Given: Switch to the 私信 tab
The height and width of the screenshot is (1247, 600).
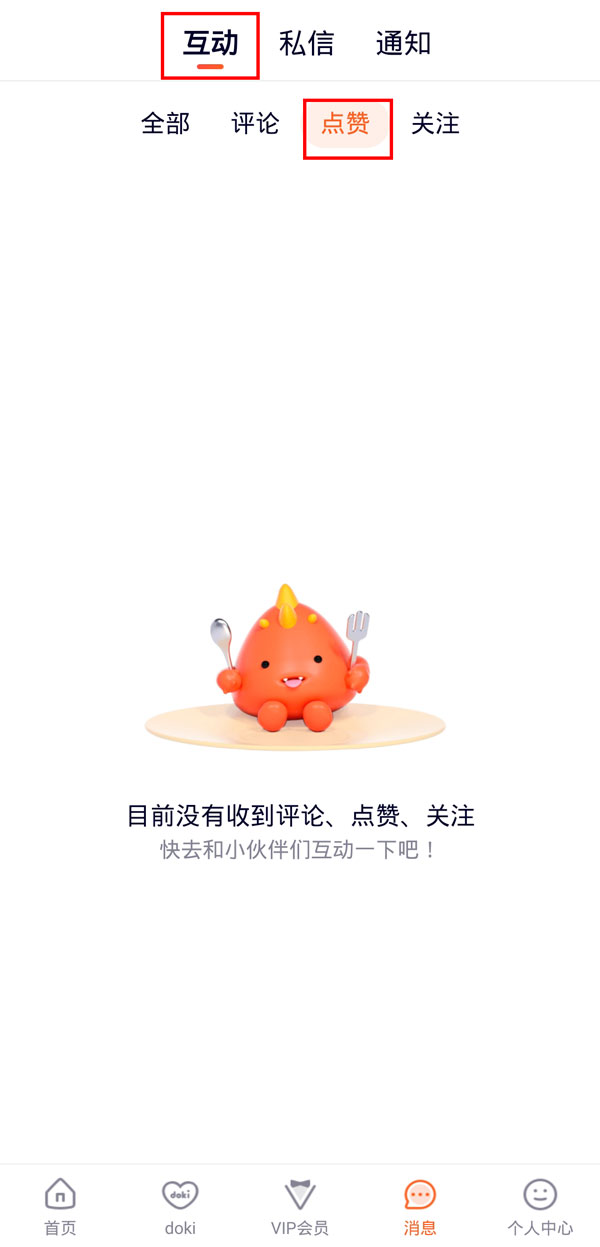Looking at the screenshot, I should click(306, 44).
